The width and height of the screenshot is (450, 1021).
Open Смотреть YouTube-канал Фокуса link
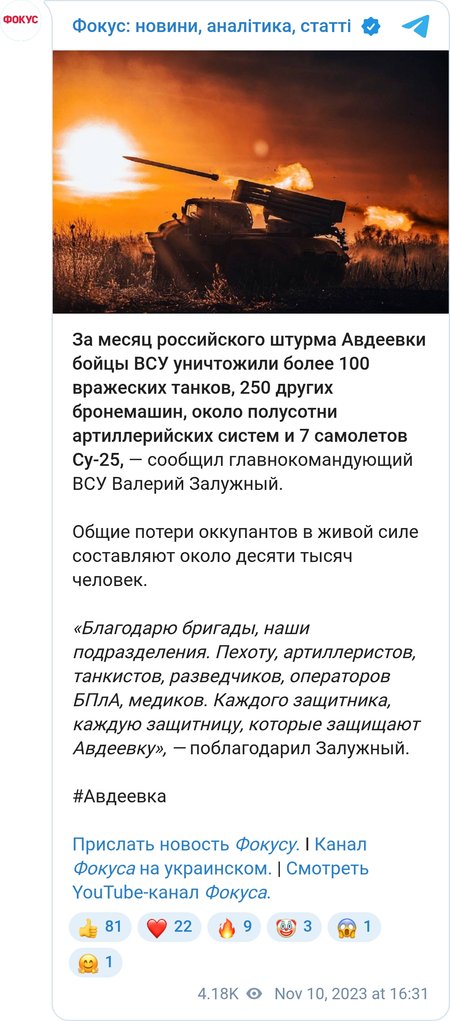(221, 880)
